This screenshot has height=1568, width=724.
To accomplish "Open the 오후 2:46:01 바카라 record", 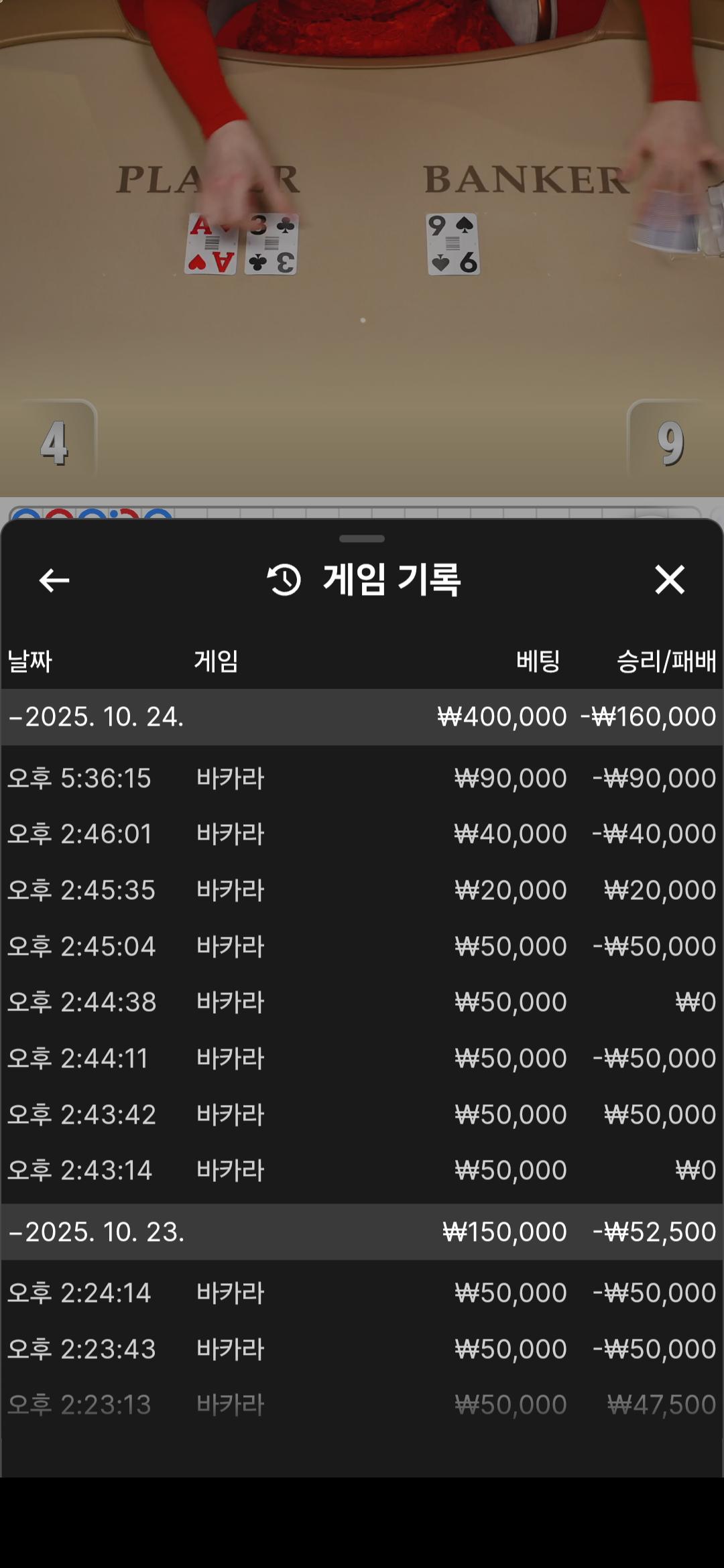I will (362, 834).
